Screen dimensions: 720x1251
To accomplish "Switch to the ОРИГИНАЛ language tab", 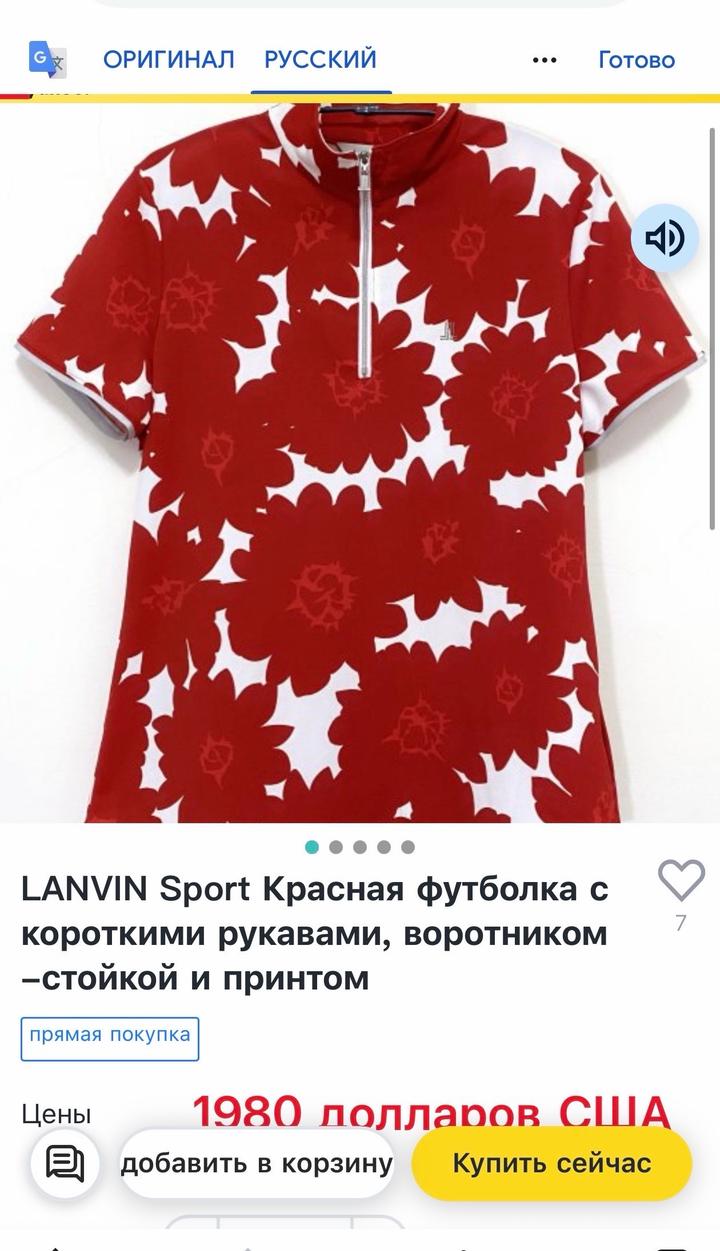I will point(168,60).
